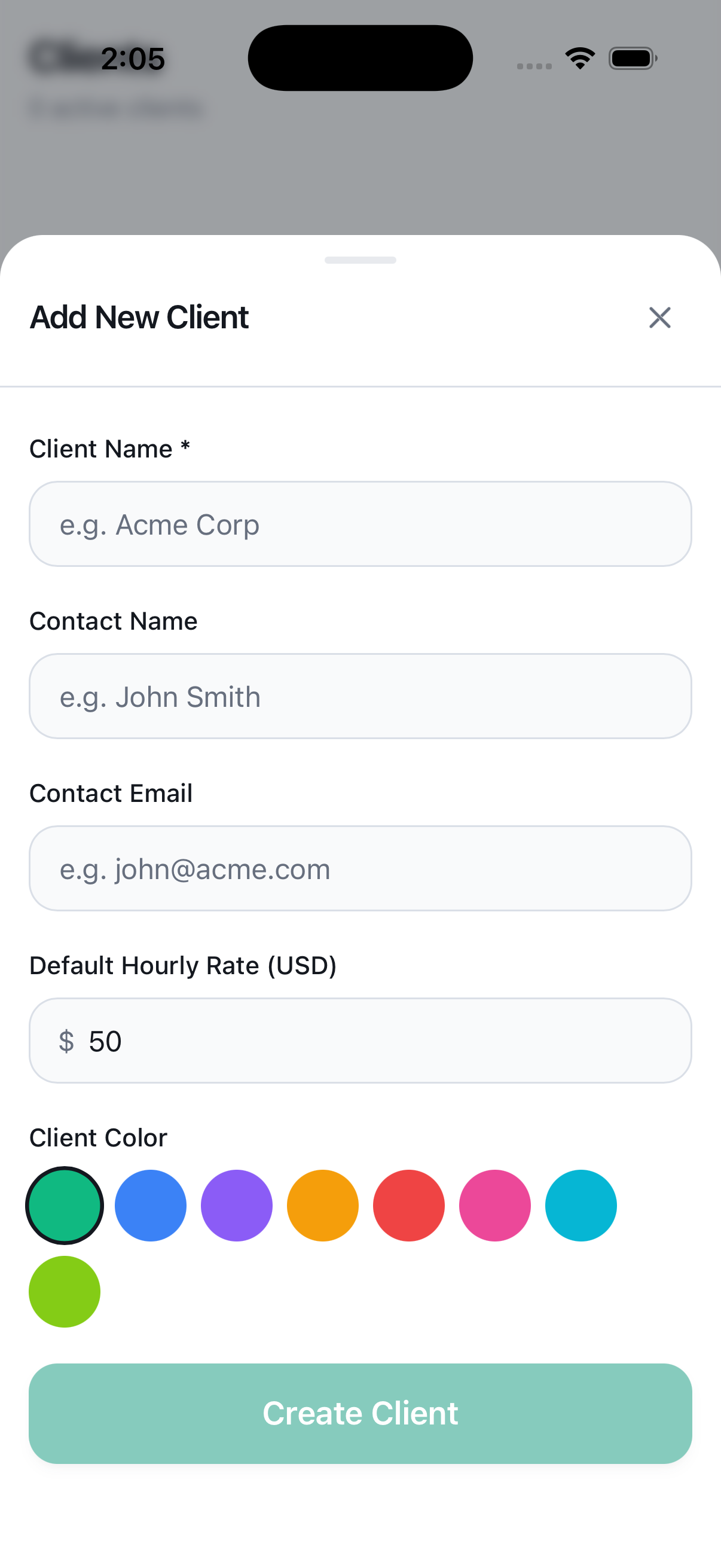Tap the cellular signal dots icon
Image resolution: width=721 pixels, height=1568 pixels.
pos(534,64)
